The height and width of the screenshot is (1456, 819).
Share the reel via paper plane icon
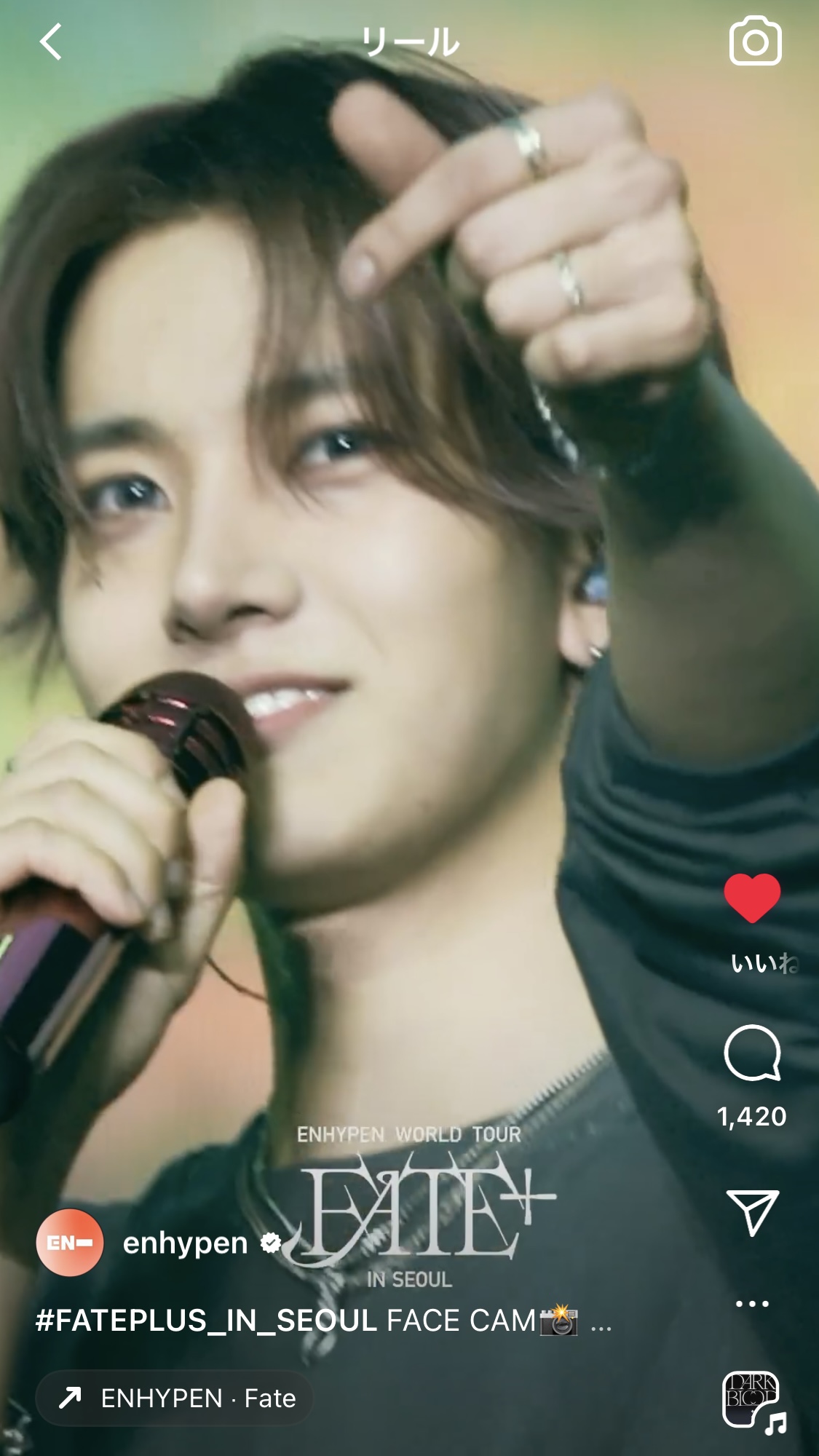(x=752, y=1212)
